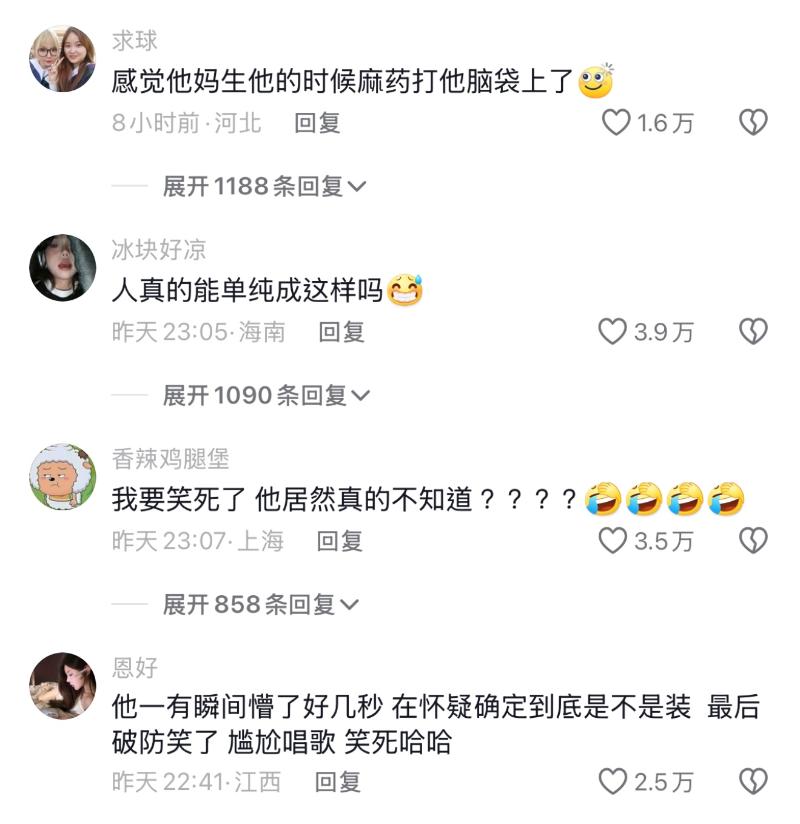Screen dimensions: 800x824
Task: Reply to 香辣鸡腿堡's comment
Action: (x=340, y=541)
